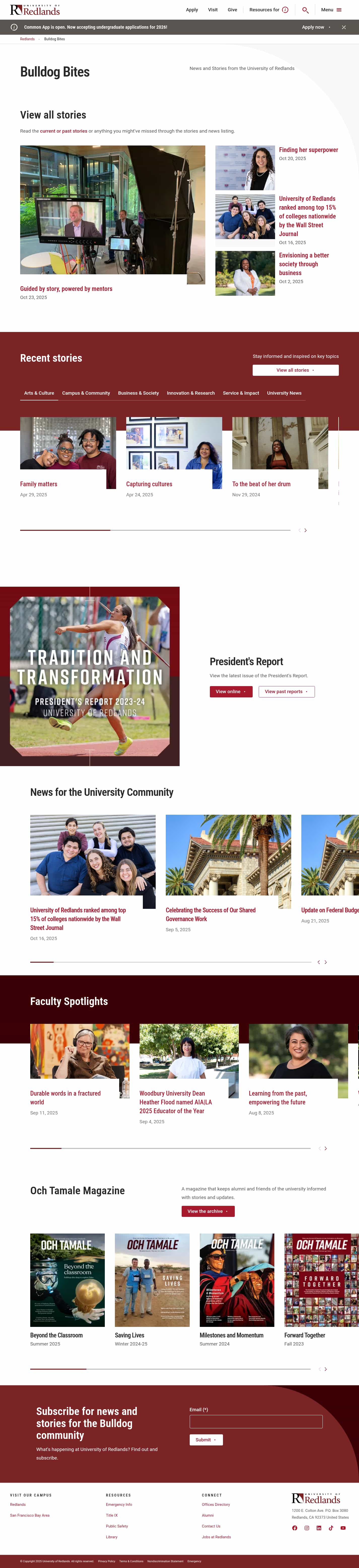Open View past reports button
The width and height of the screenshot is (359, 1568).
pos(286,691)
